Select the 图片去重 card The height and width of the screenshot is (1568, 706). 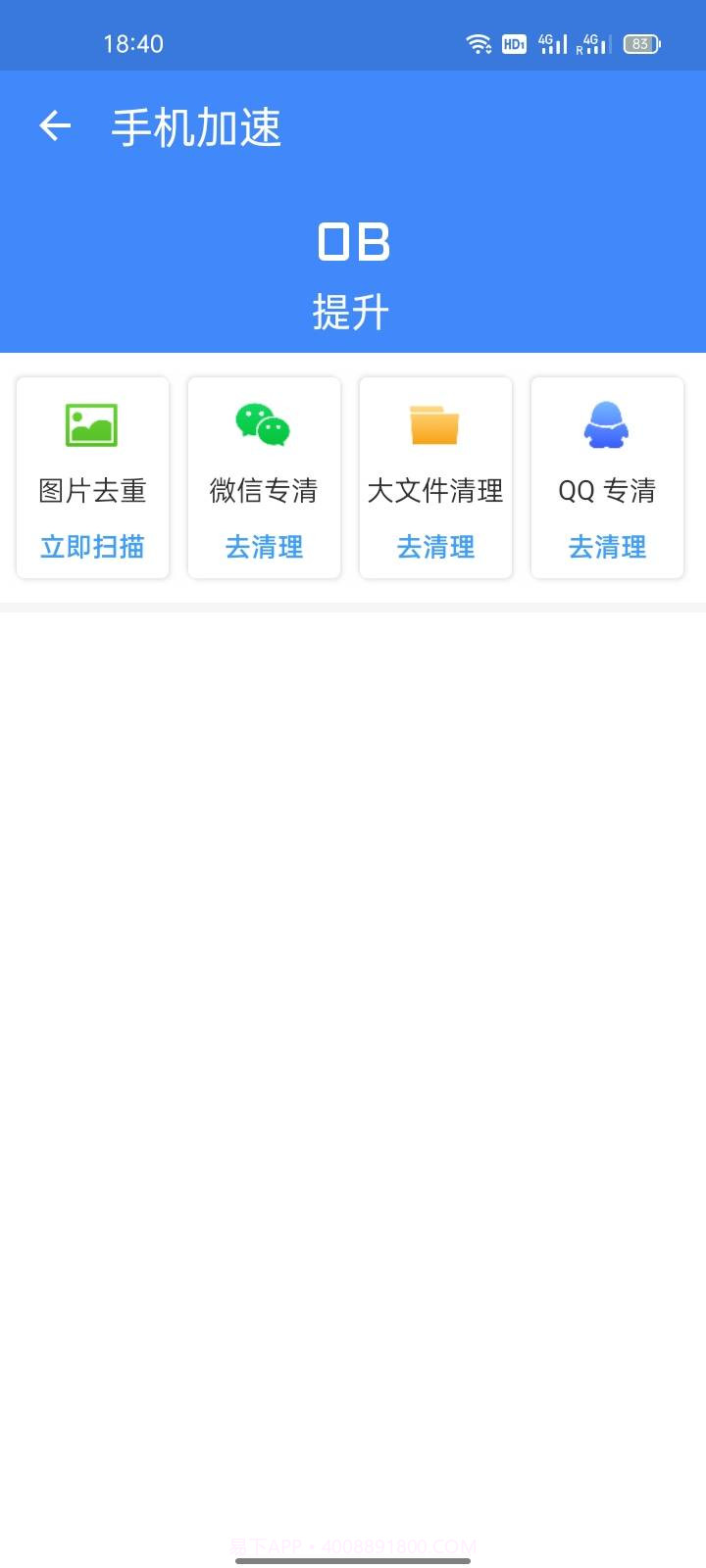click(x=91, y=477)
